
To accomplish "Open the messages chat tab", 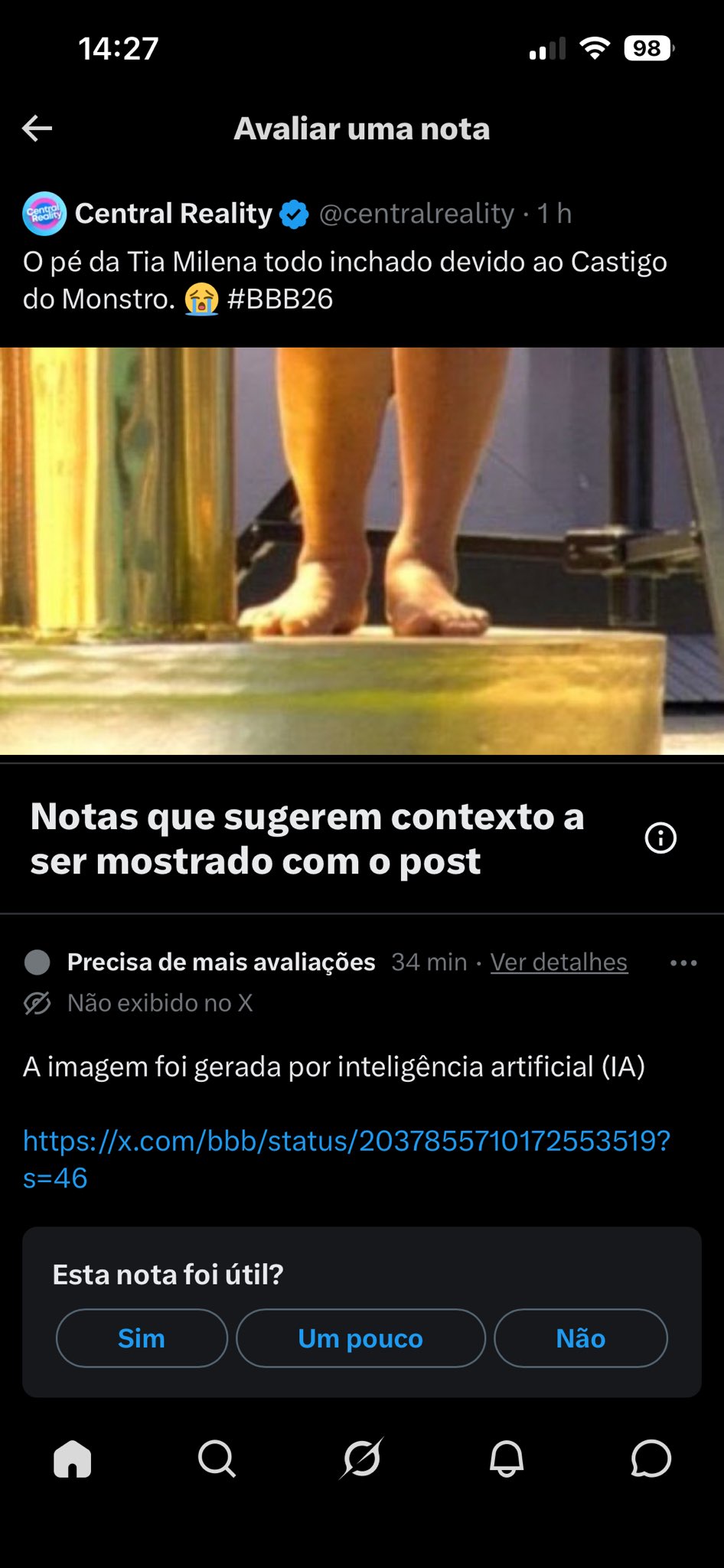I will pyautogui.click(x=651, y=1459).
